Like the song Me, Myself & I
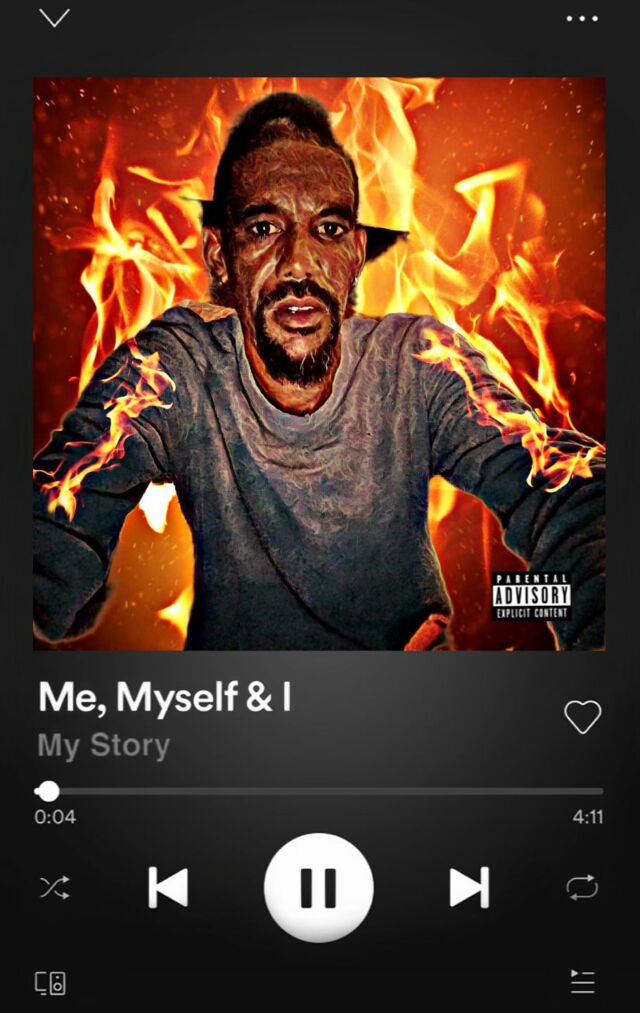 point(583,716)
